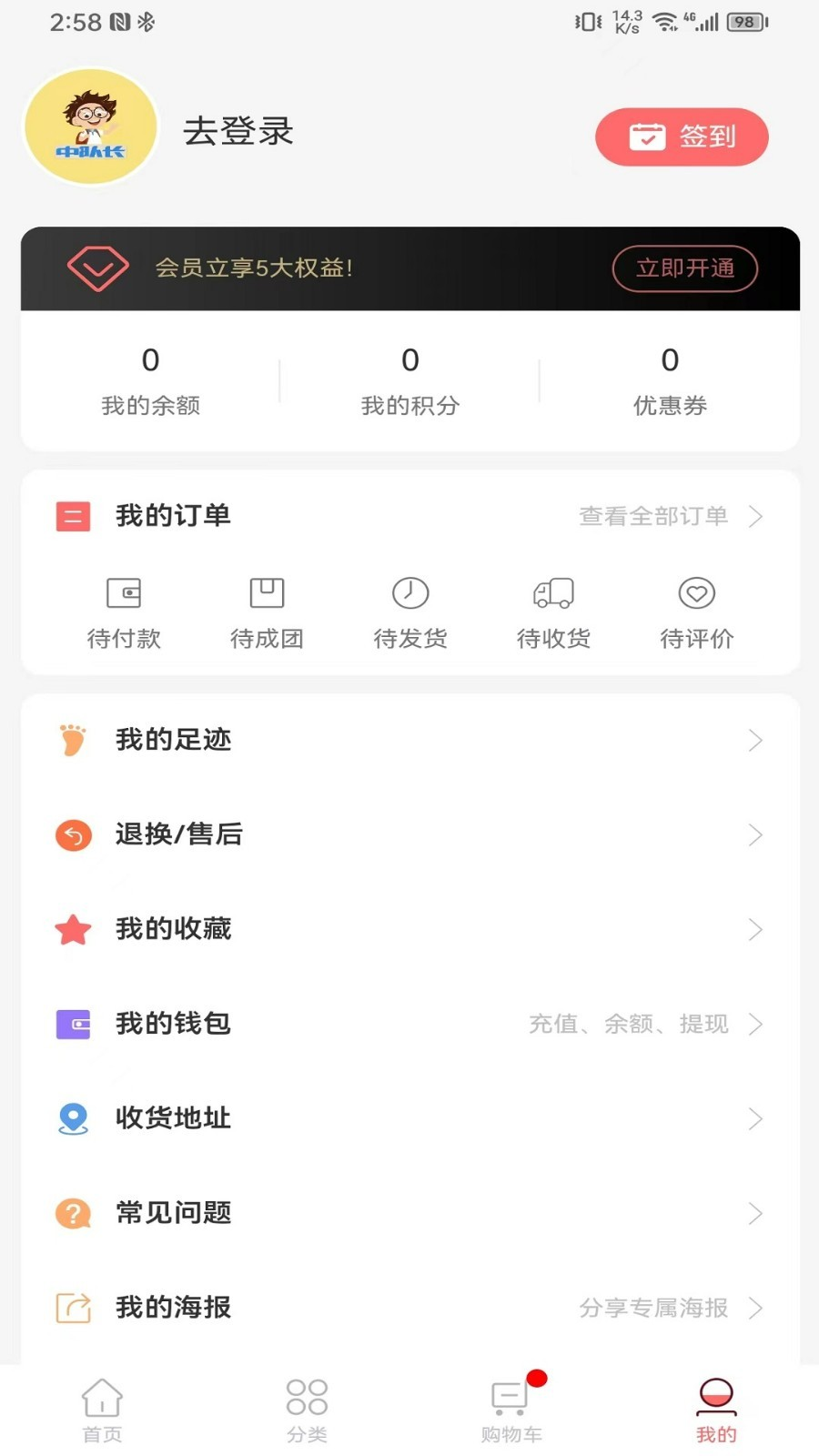Open 我的钱包 wallet page

[x=173, y=1024]
